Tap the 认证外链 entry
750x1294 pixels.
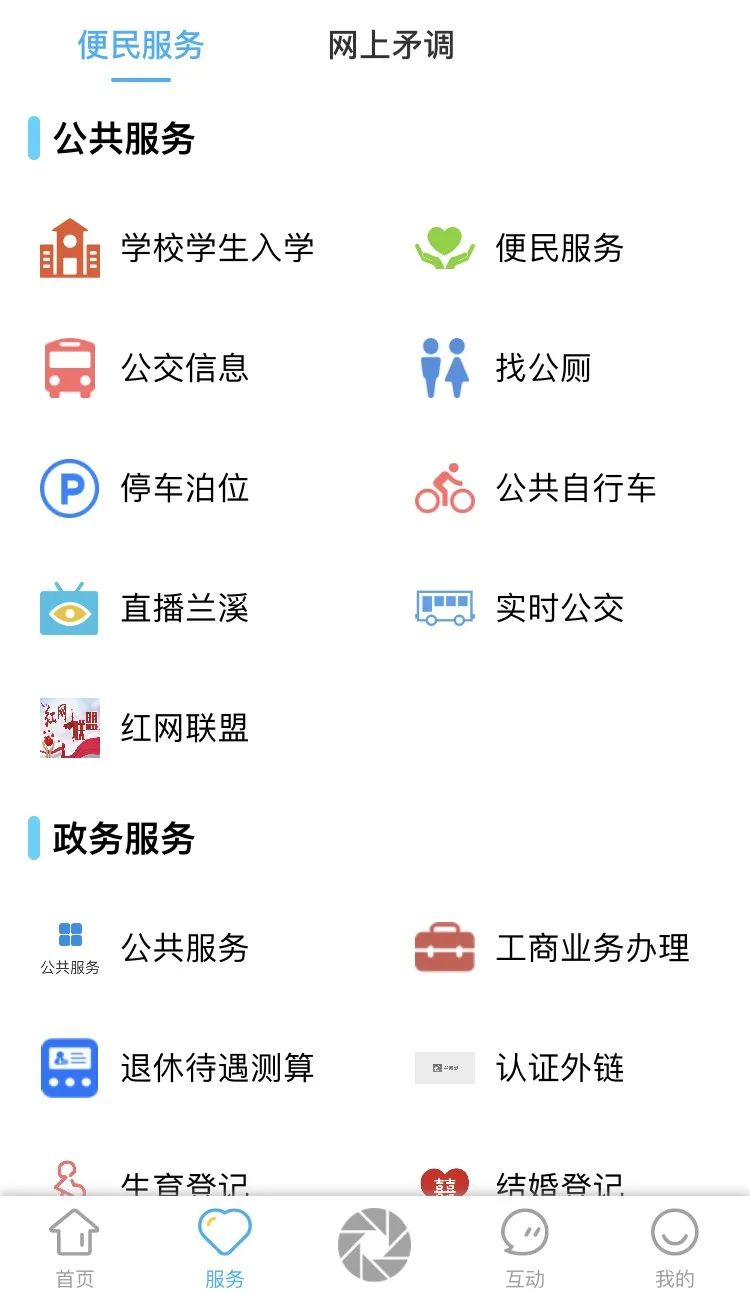(x=520, y=1068)
